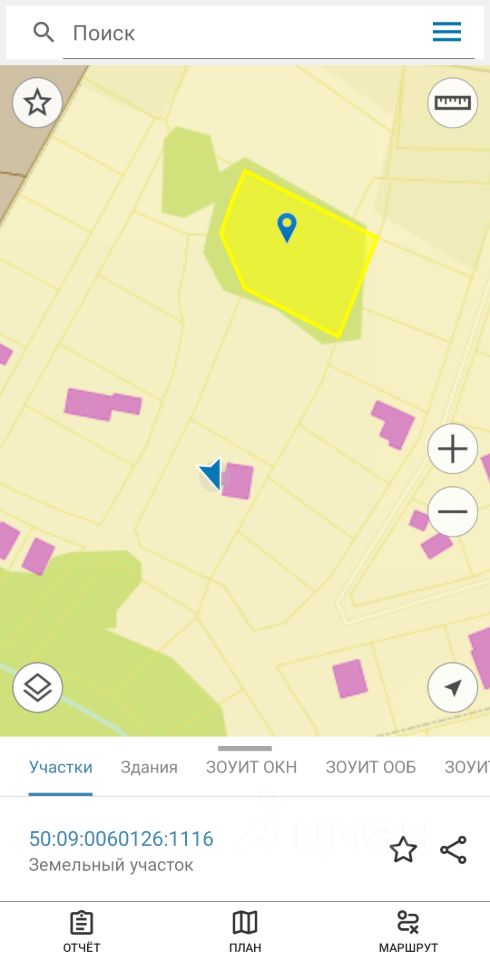Select the Участки tab
The width and height of the screenshot is (490, 960).
pos(61,767)
